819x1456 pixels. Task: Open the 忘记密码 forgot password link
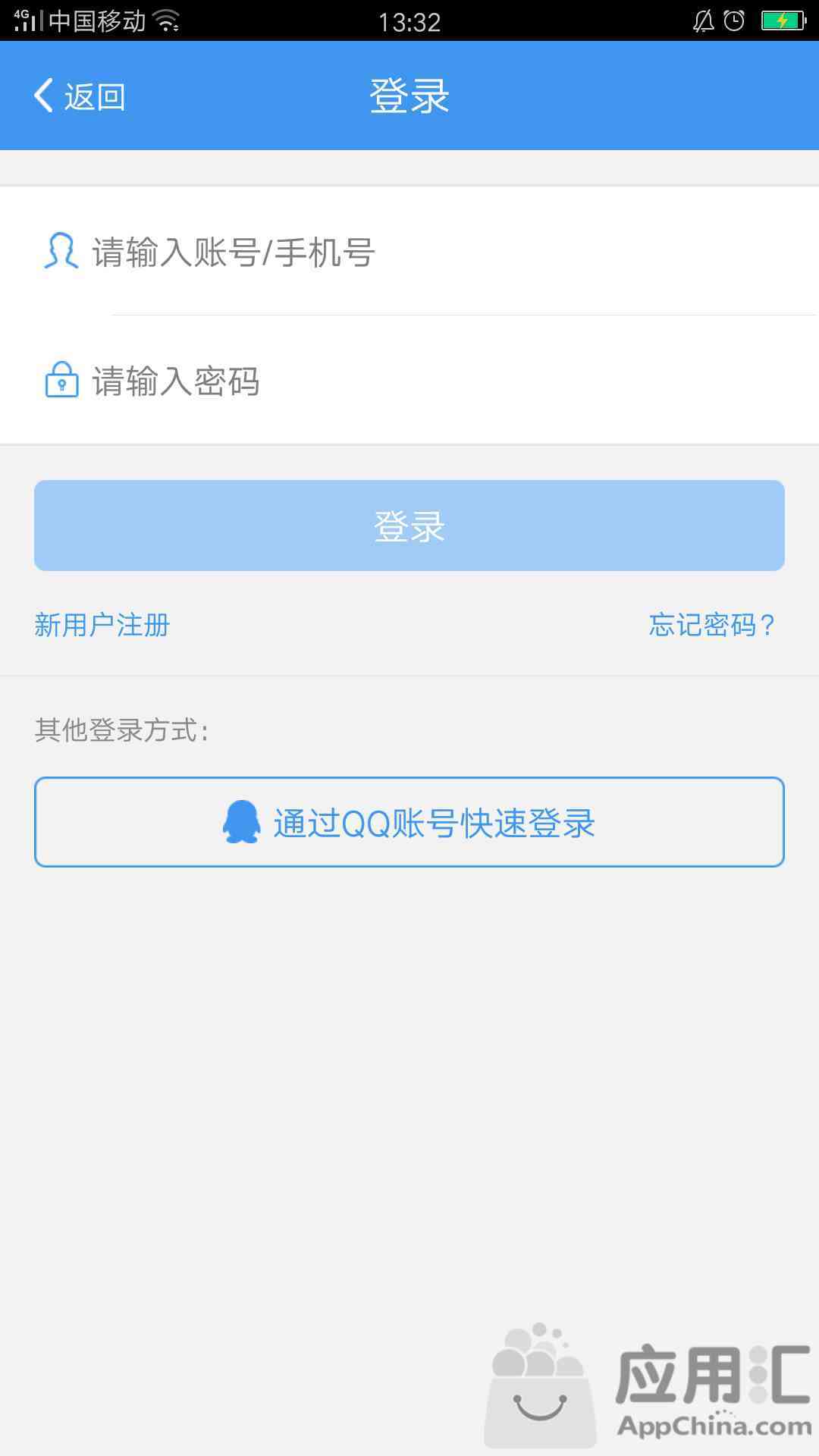coord(713,626)
